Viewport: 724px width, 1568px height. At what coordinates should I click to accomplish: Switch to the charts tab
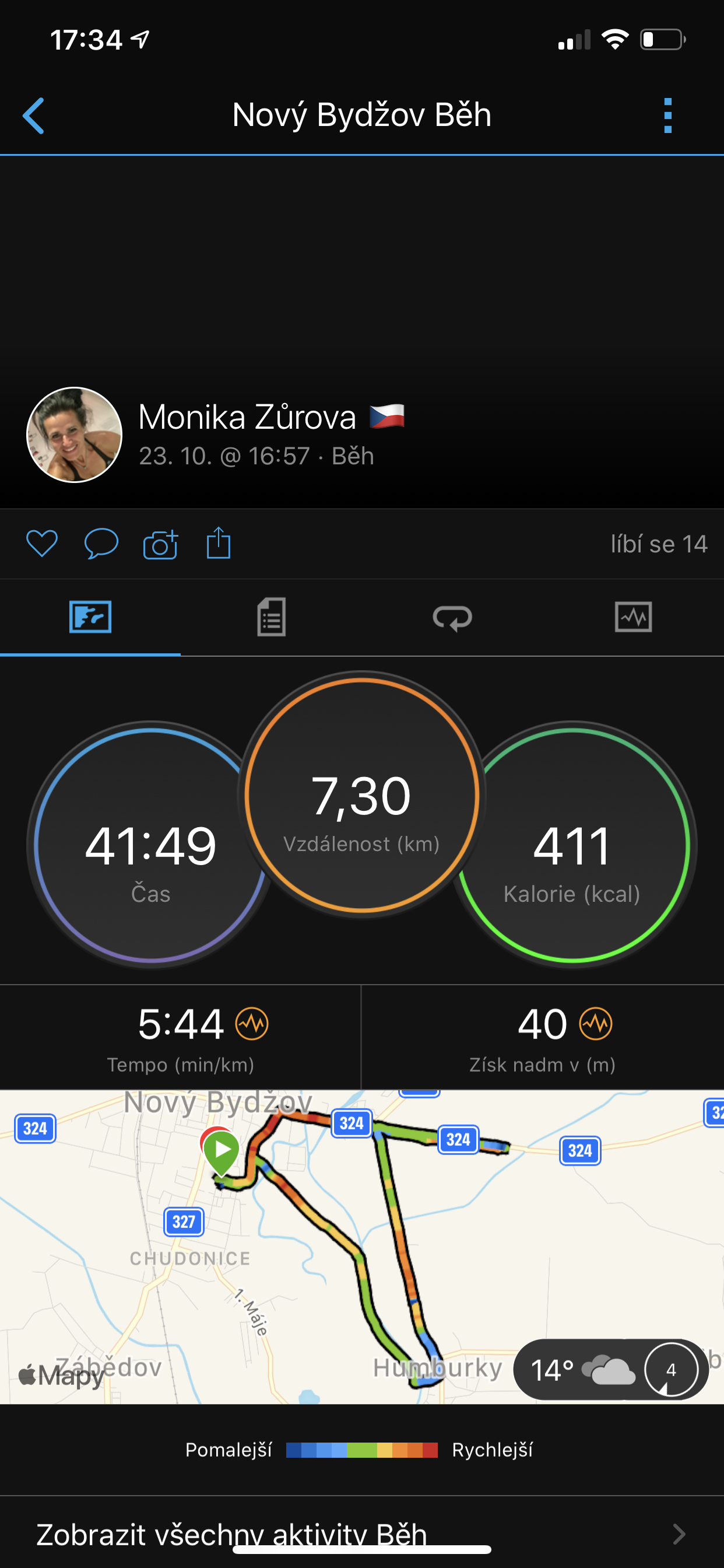[633, 617]
